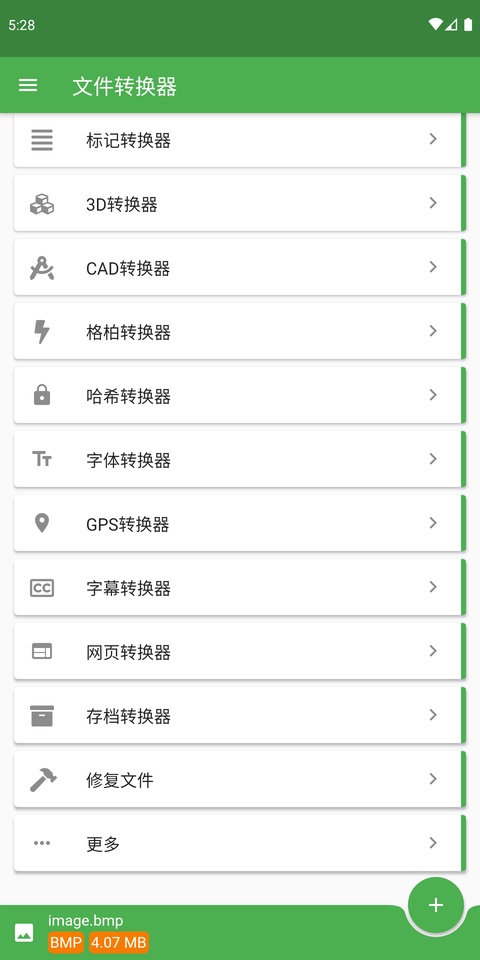The image size is (480, 960).
Task: Go to 网页转换器
Action: 240,651
